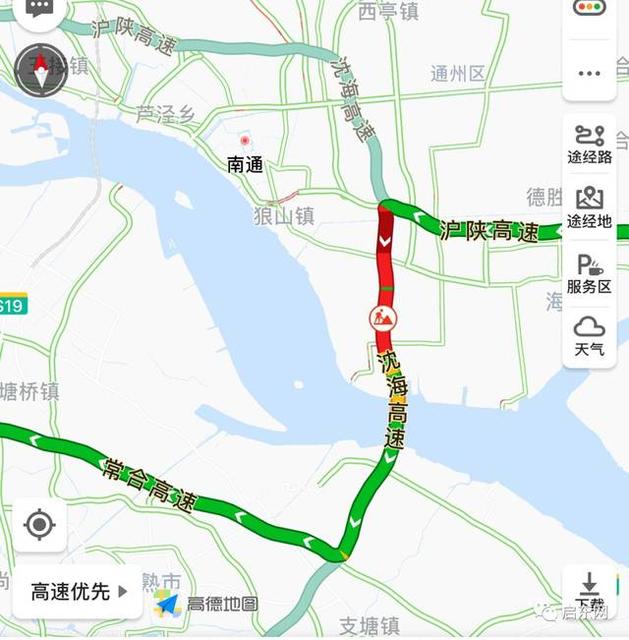This screenshot has height=640, width=629.
Task: Tap the download offline map button
Action: [x=590, y=590]
